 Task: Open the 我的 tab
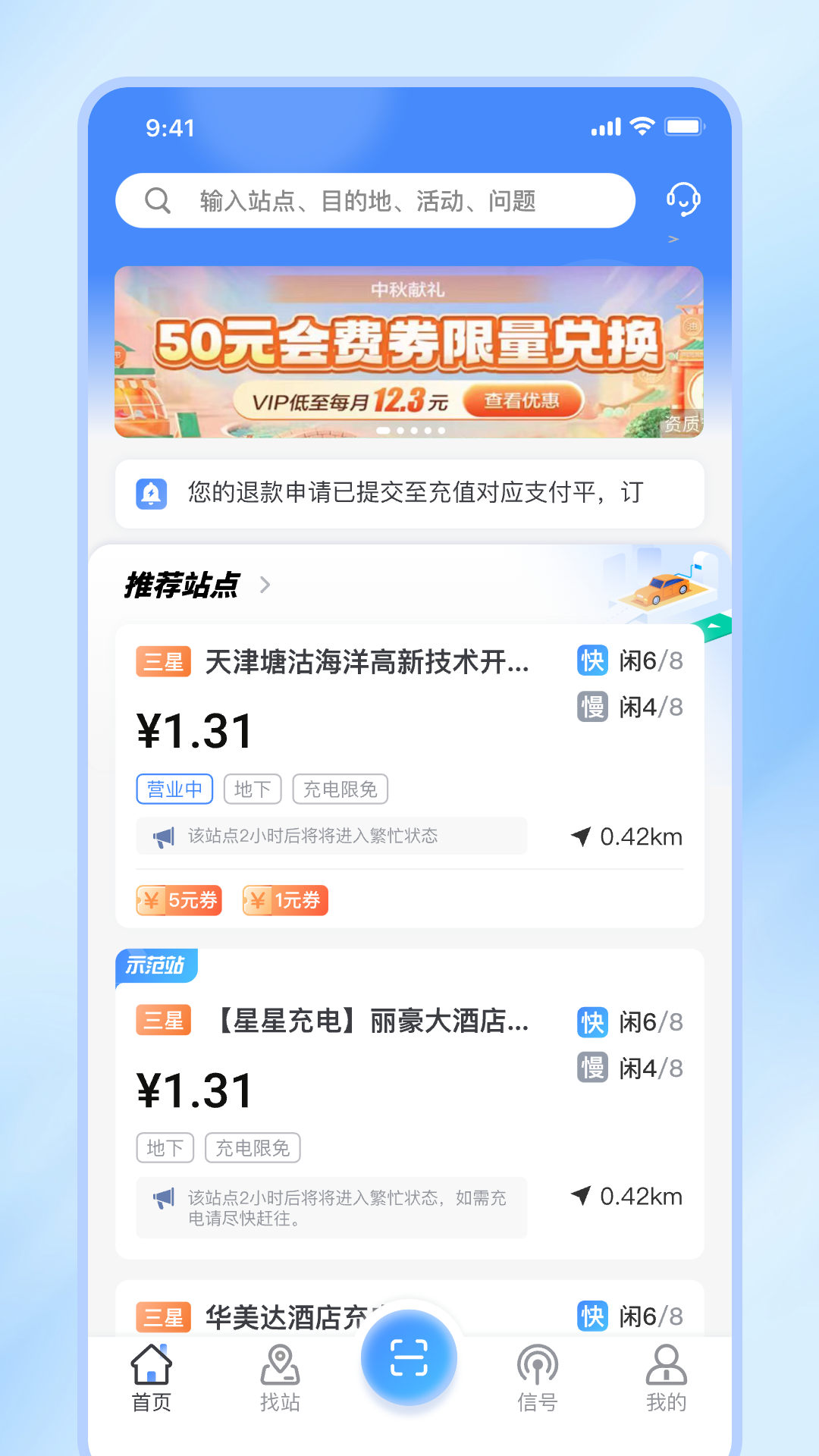[666, 1378]
